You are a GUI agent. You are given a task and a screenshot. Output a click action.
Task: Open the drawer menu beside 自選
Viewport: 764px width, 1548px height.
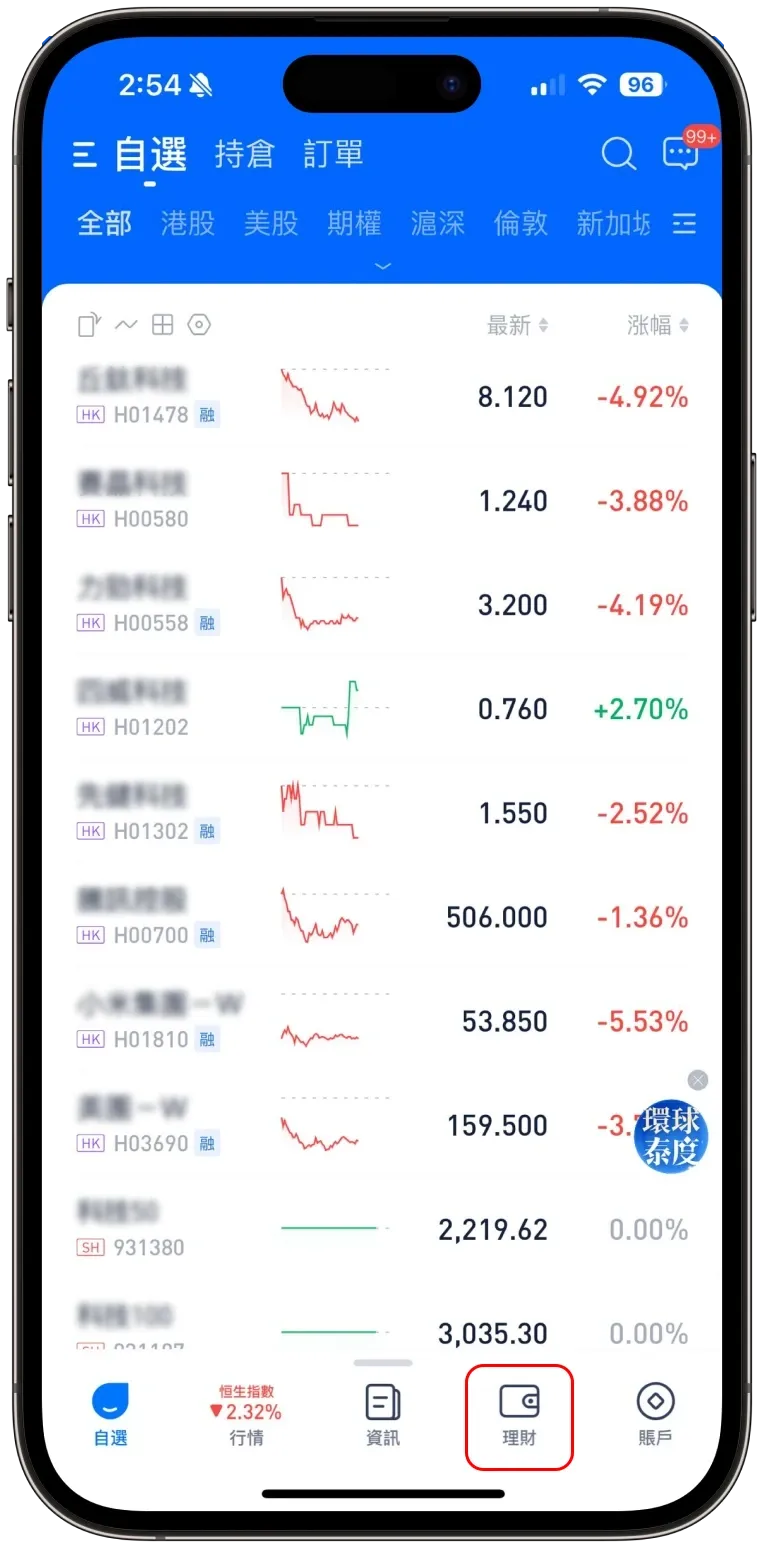pos(85,154)
